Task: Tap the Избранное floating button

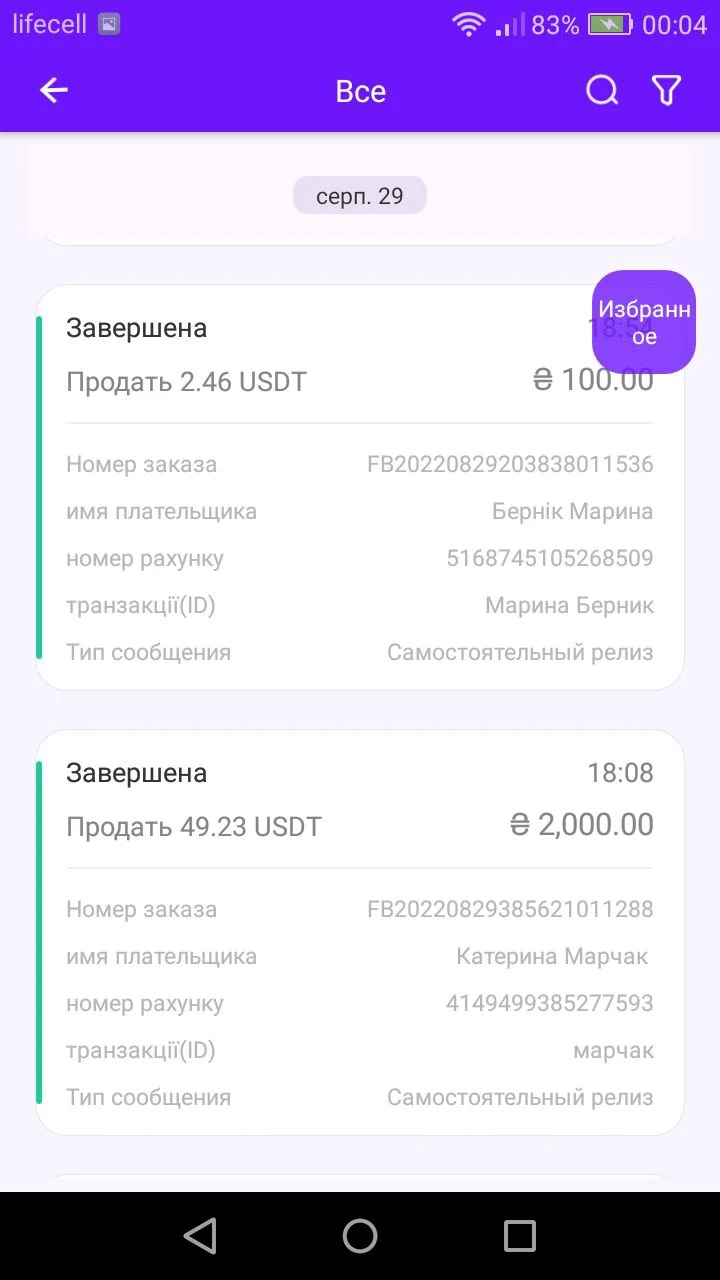Action: (644, 322)
